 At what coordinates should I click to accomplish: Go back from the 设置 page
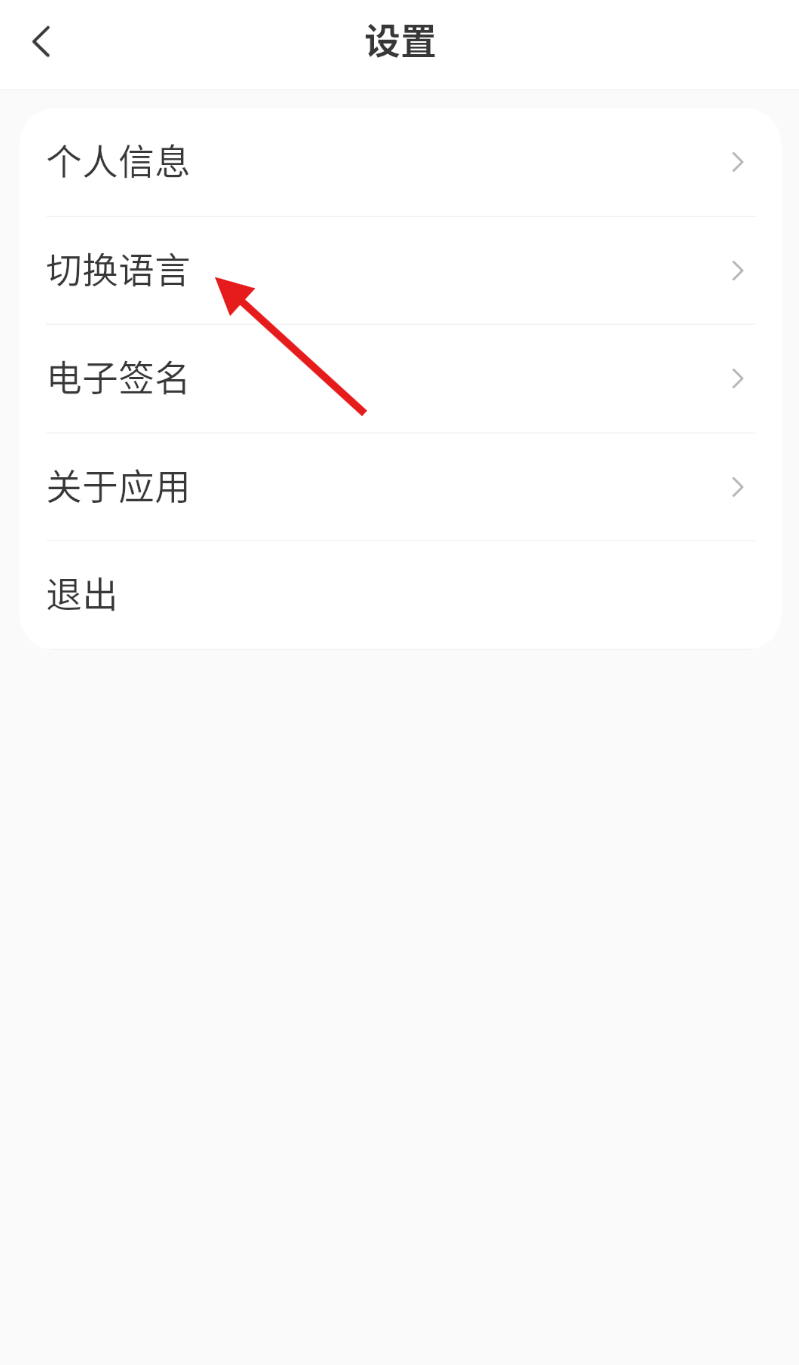[x=41, y=42]
